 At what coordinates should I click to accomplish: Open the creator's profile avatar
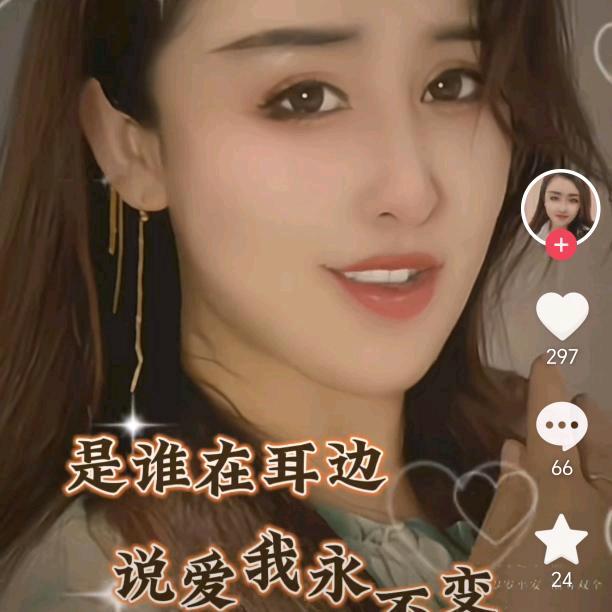tap(561, 208)
